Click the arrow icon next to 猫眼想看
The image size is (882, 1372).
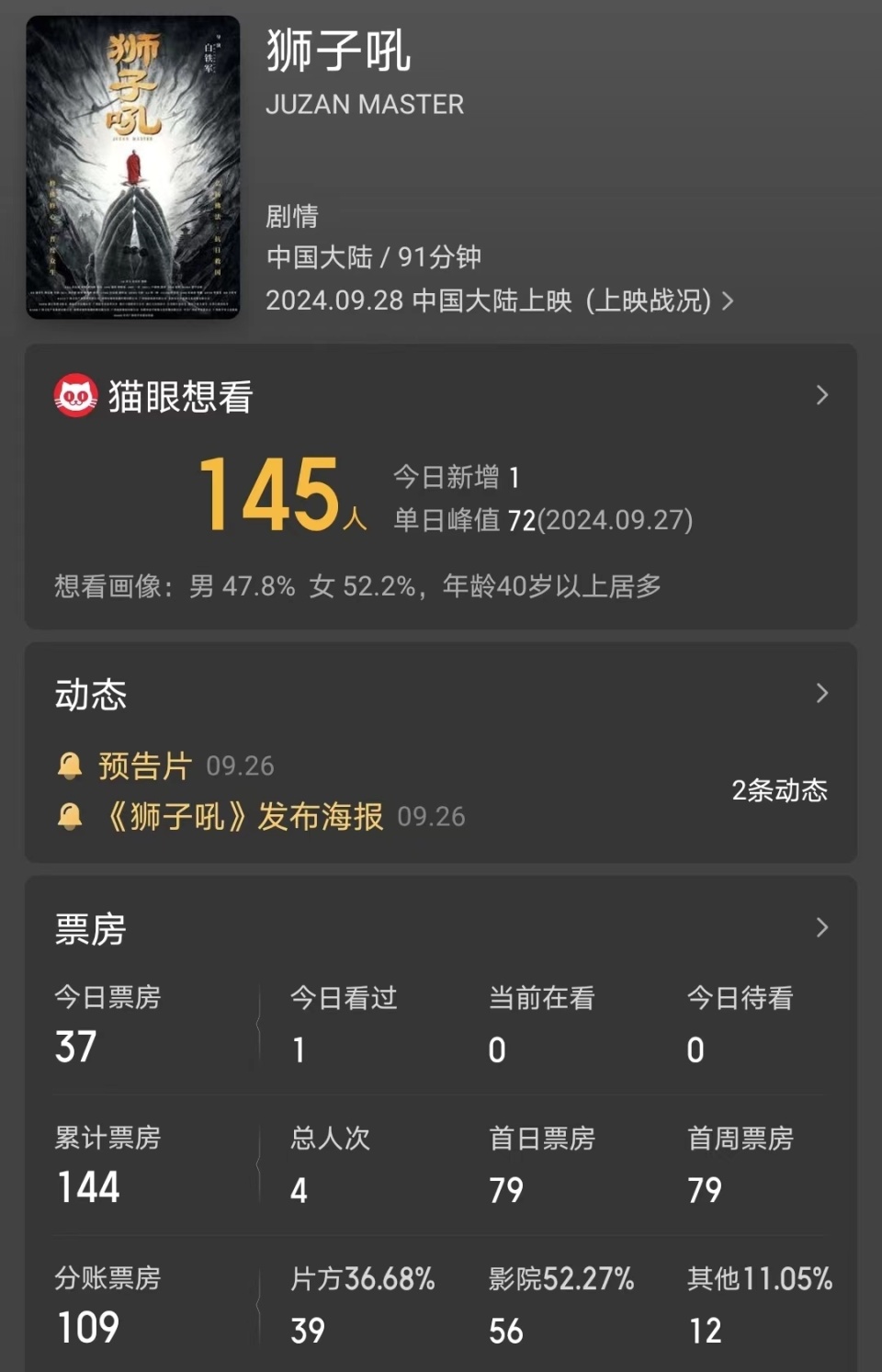pos(822,393)
